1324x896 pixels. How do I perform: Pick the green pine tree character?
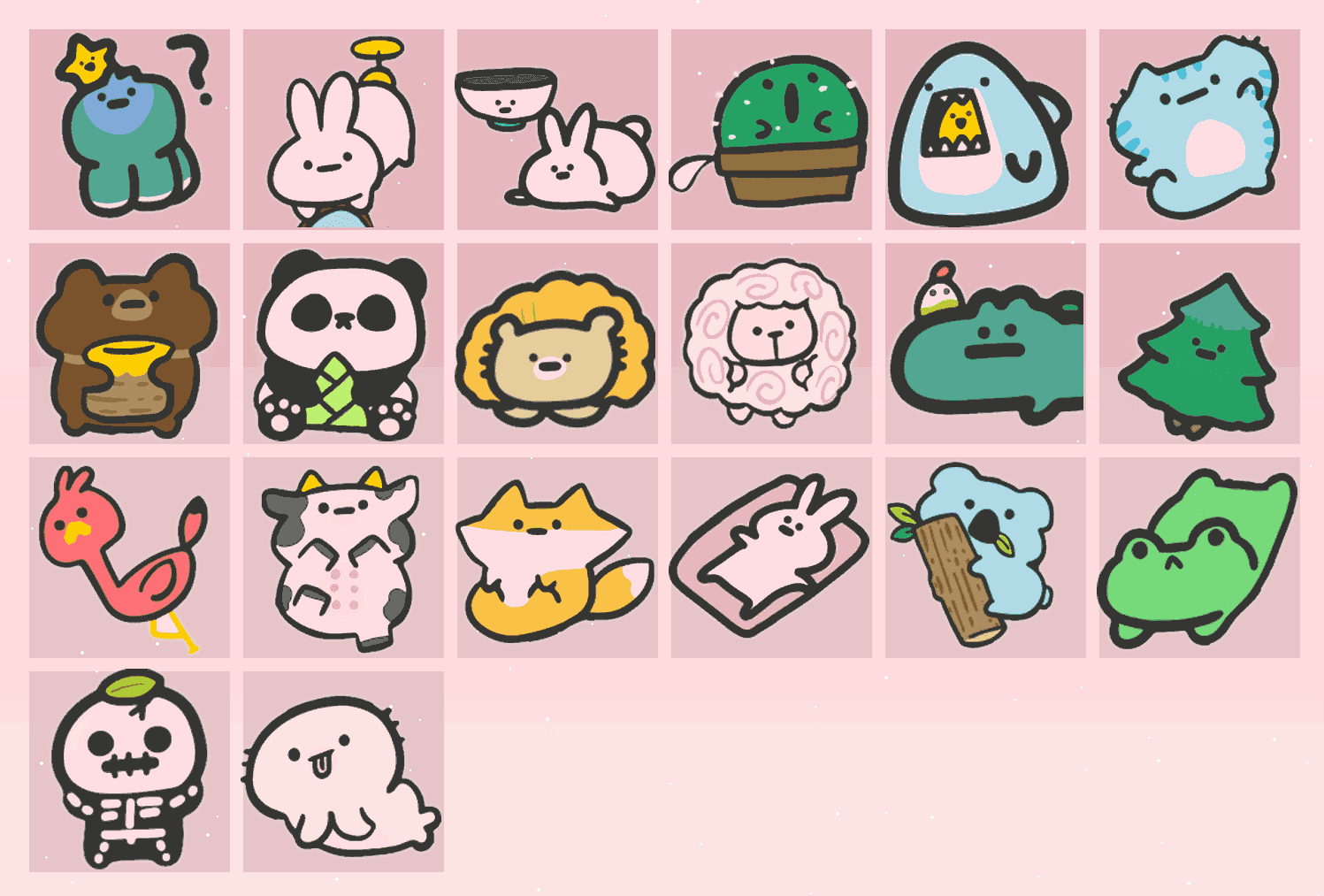[x=1199, y=343]
